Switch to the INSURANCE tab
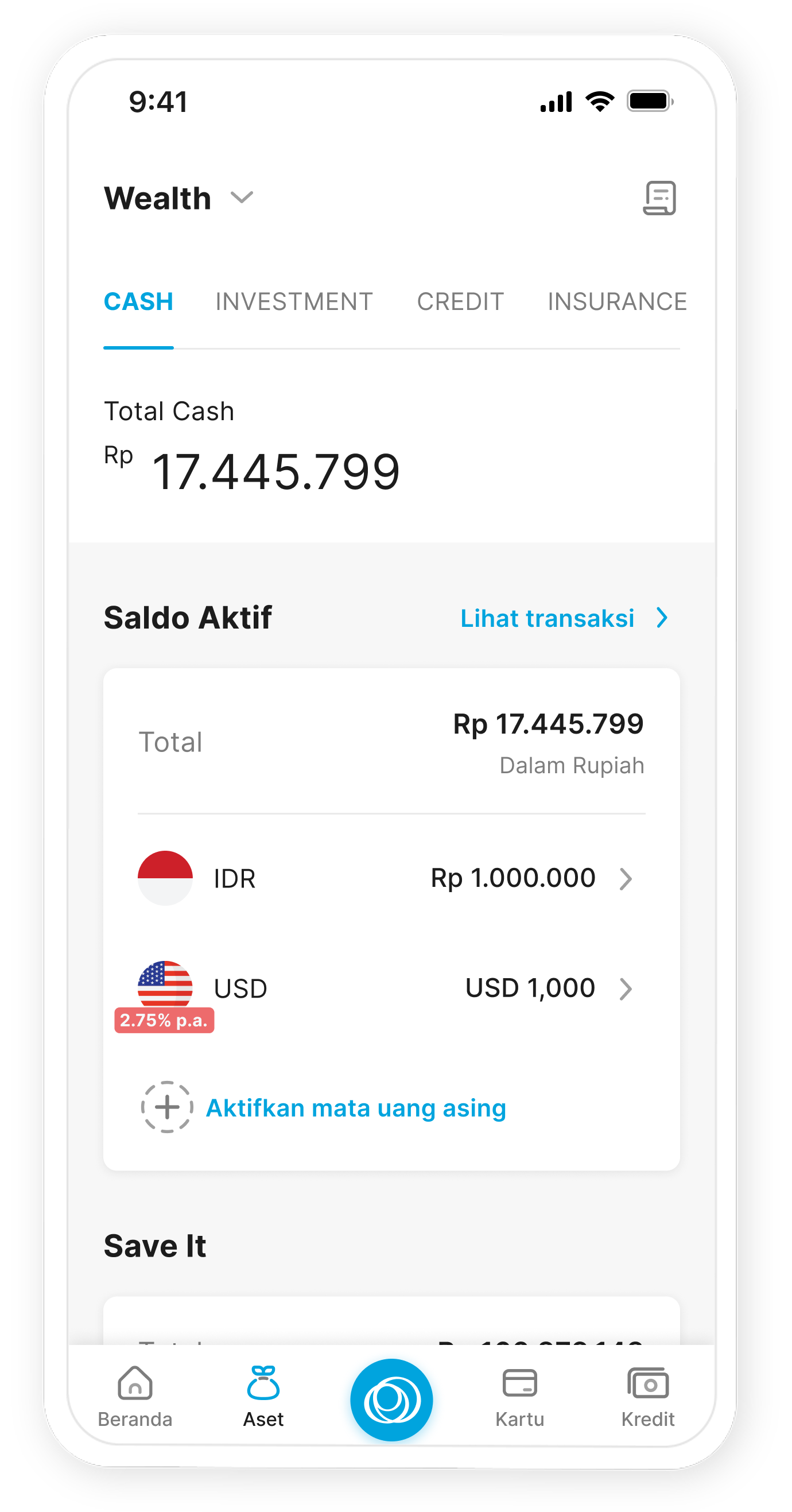Image resolution: width=792 pixels, height=1512 pixels. 616,302
